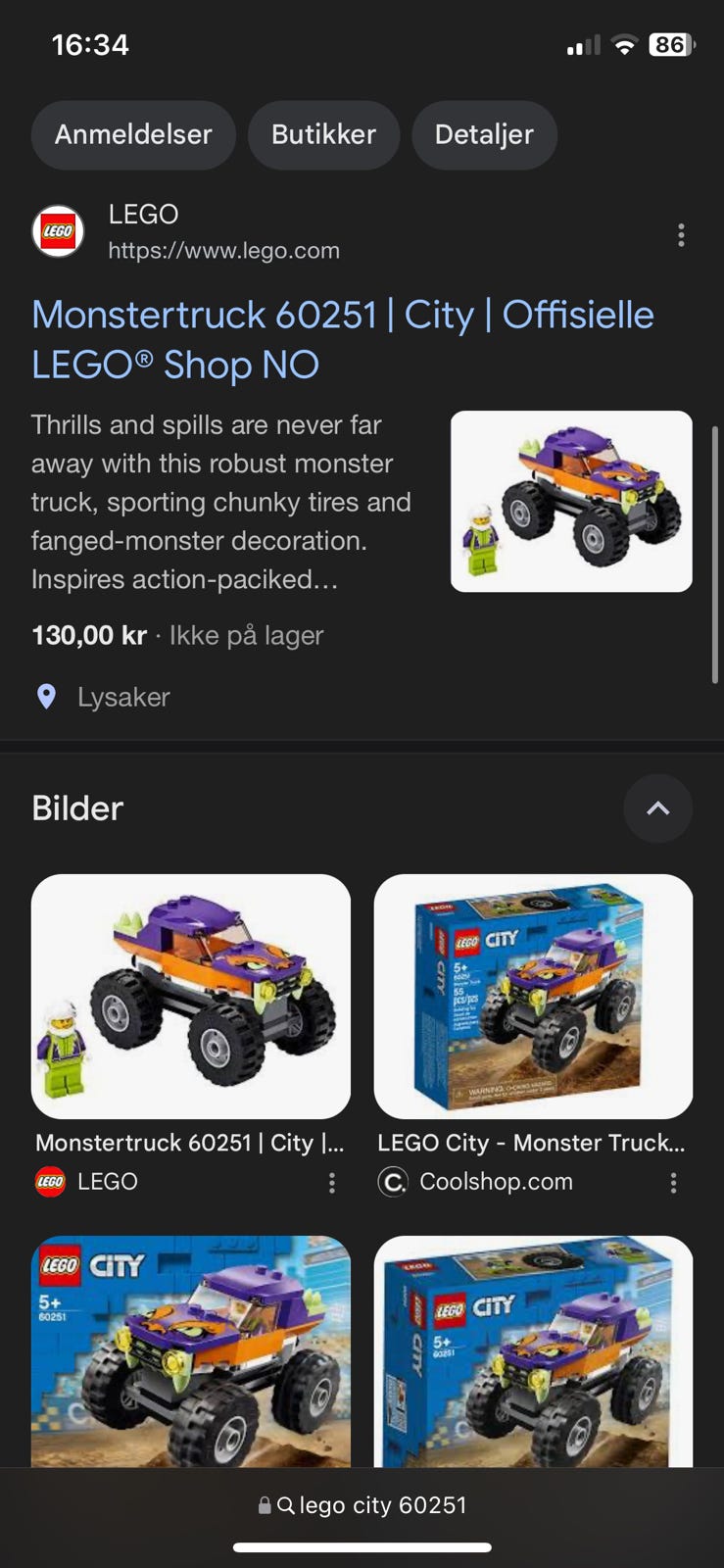Click the Coolshop.com favicon
724x1568 pixels.
pyautogui.click(x=392, y=1183)
